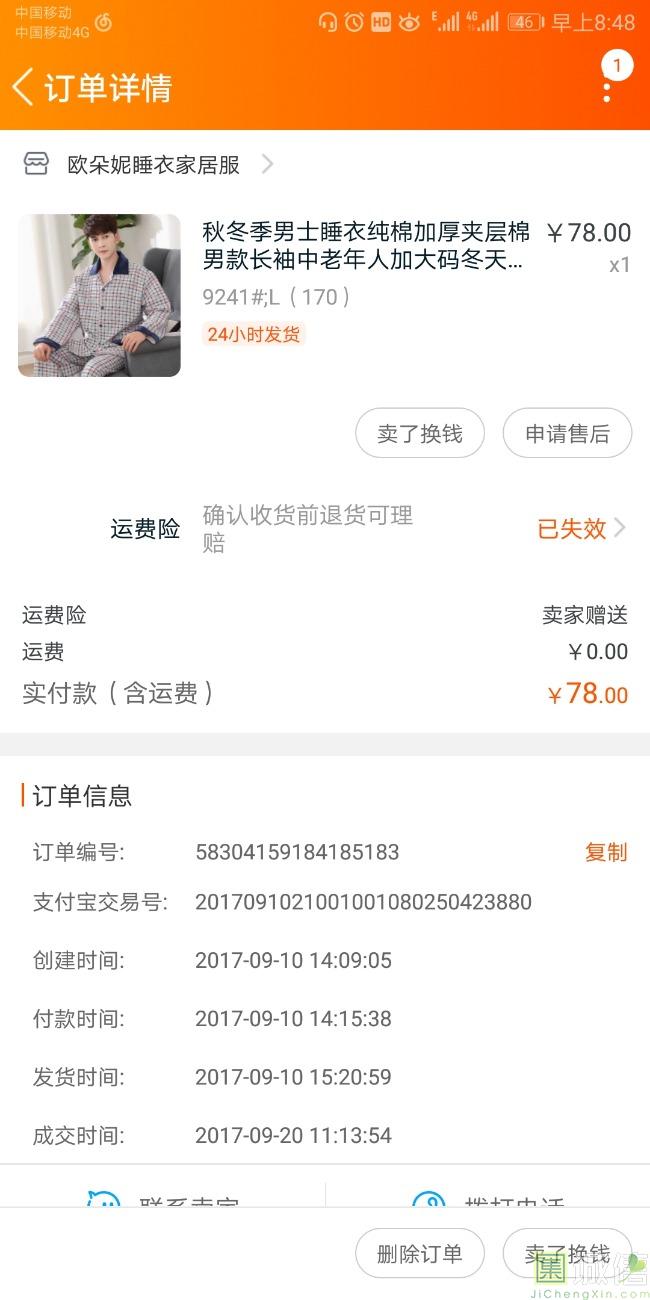This screenshot has width=650, height=1300.
Task: Delete this order with 删除订单
Action: (420, 1254)
